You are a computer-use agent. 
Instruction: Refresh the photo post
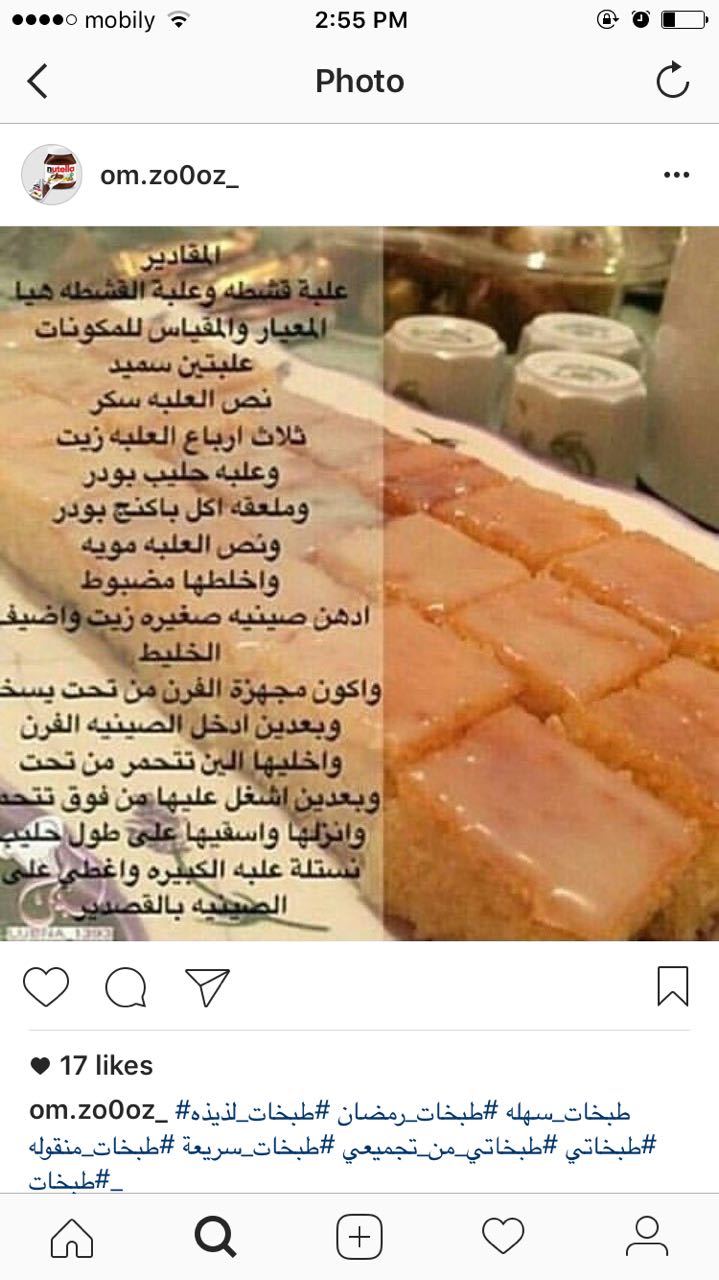673,81
